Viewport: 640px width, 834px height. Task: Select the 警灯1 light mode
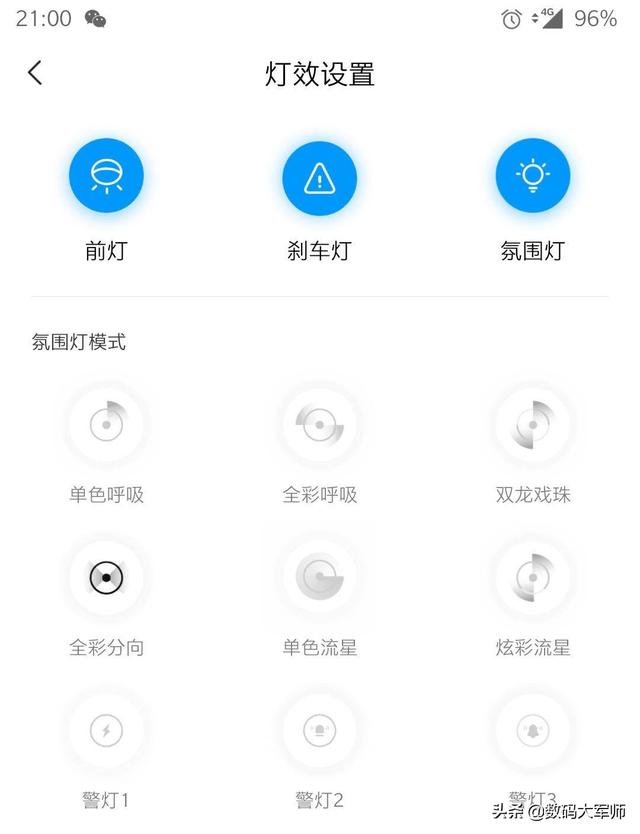[106, 732]
